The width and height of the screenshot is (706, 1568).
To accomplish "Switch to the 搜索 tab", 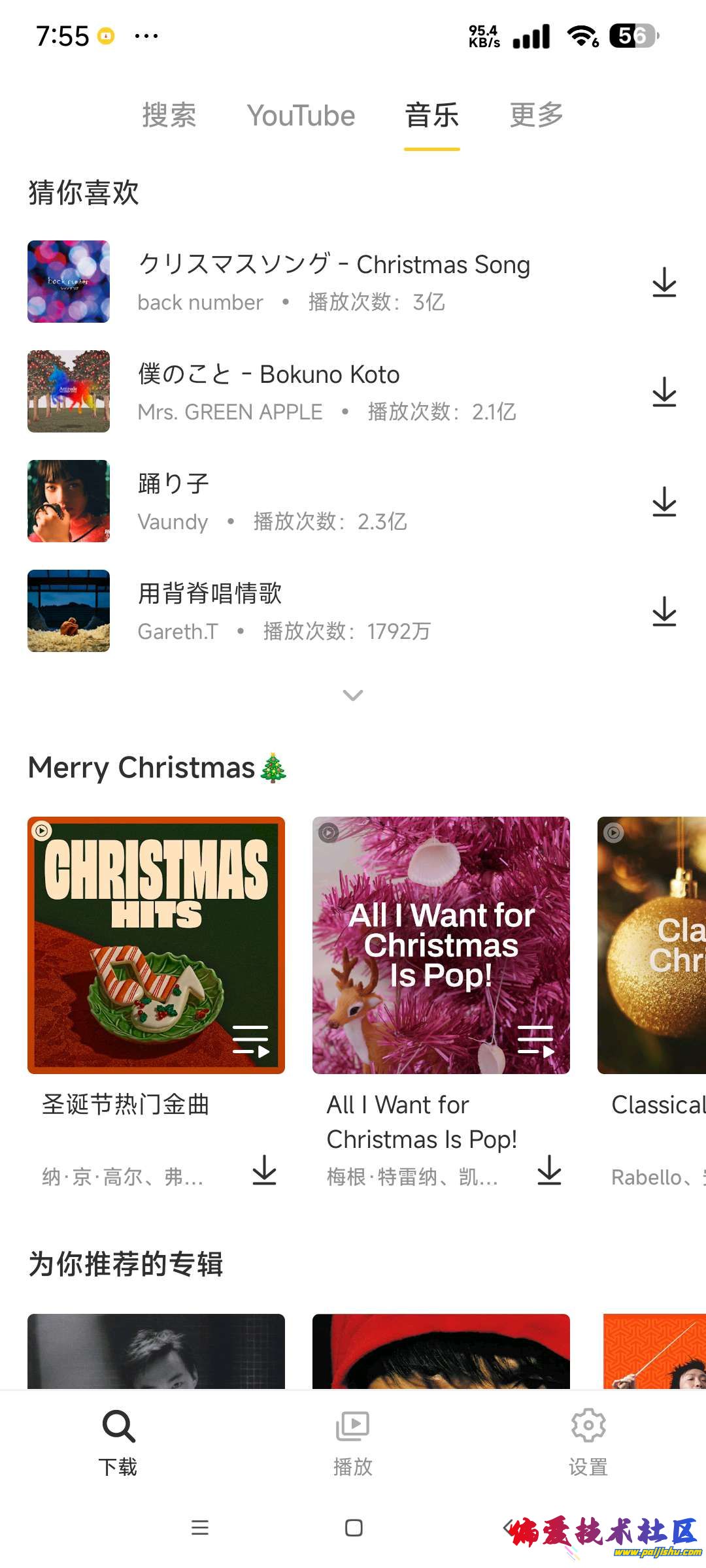I will point(169,116).
